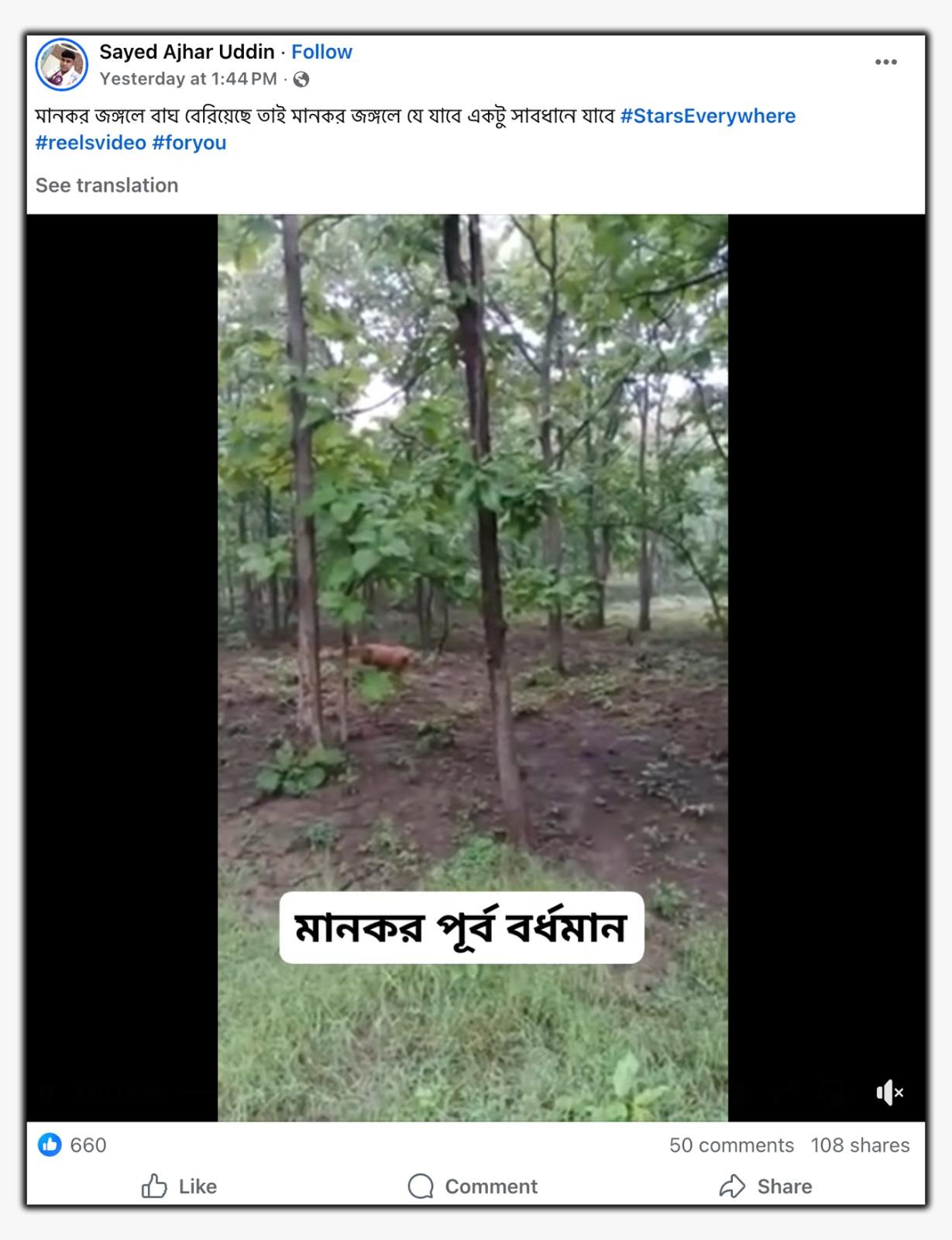This screenshot has width=952, height=1240.
Task: View the 108 shares
Action: (860, 1145)
